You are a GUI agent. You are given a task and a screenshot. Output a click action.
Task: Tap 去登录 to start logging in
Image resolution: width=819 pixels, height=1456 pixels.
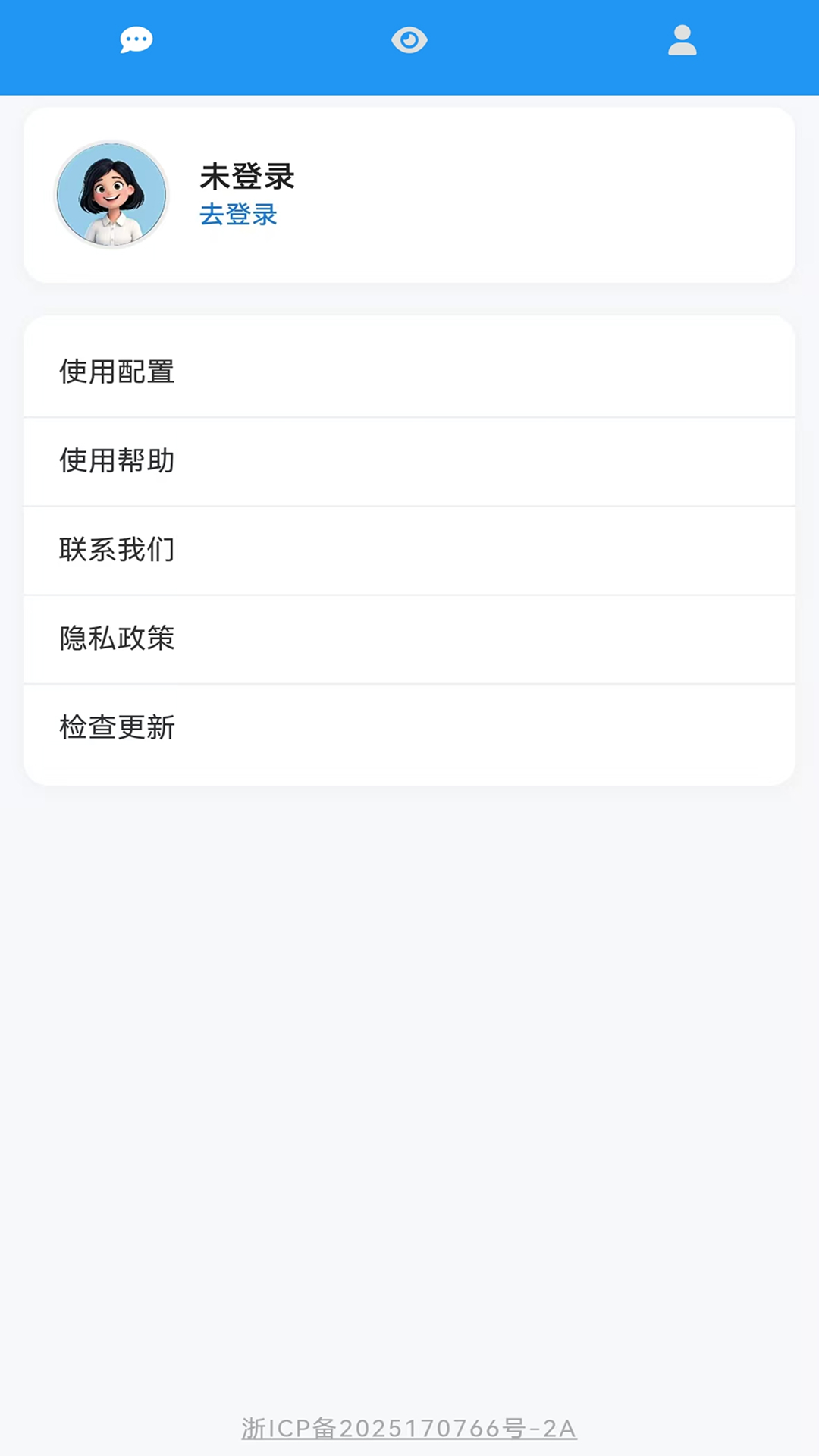(237, 215)
